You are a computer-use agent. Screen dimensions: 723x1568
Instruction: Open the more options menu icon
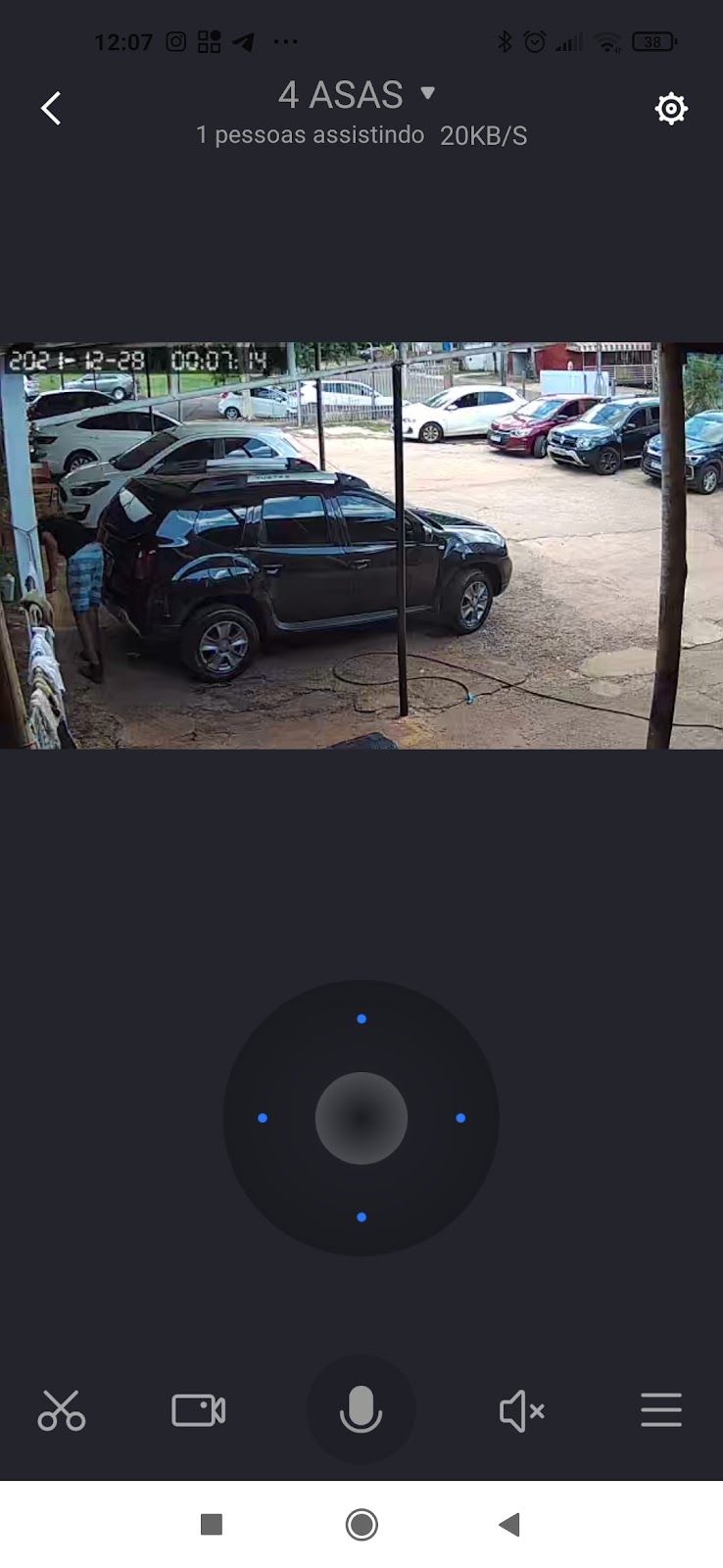tap(661, 1410)
